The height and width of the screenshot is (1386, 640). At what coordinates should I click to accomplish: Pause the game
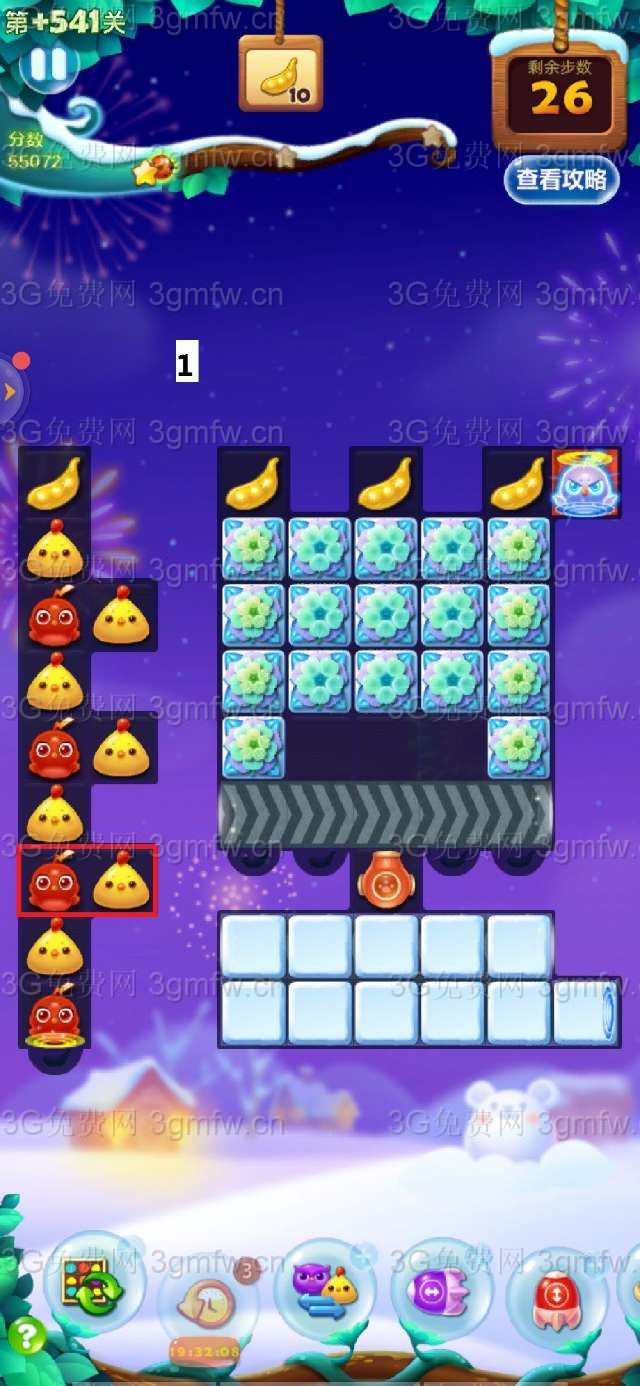47,65
